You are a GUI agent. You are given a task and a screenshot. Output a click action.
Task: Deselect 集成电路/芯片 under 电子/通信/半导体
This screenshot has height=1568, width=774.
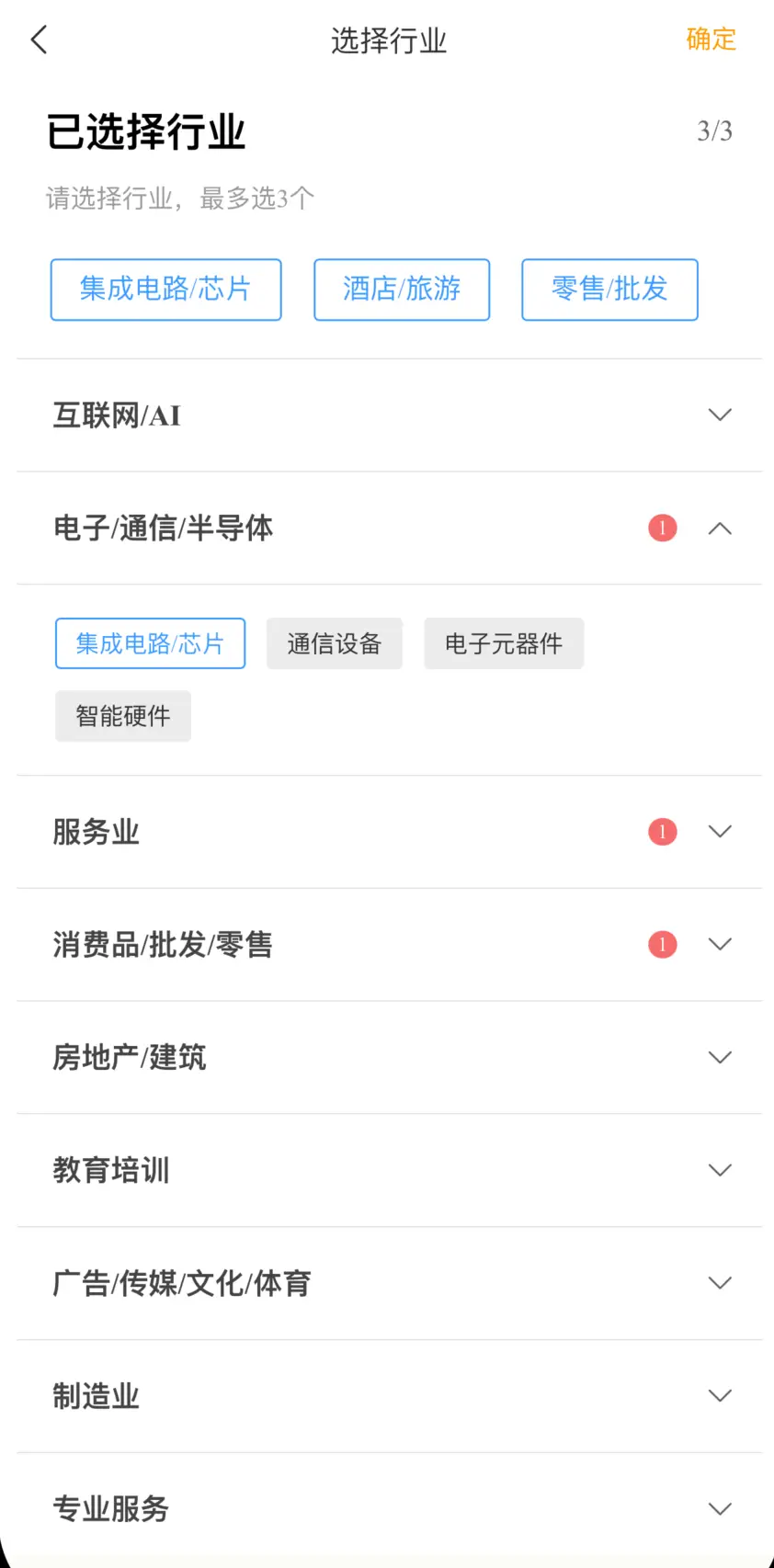pyautogui.click(x=150, y=643)
